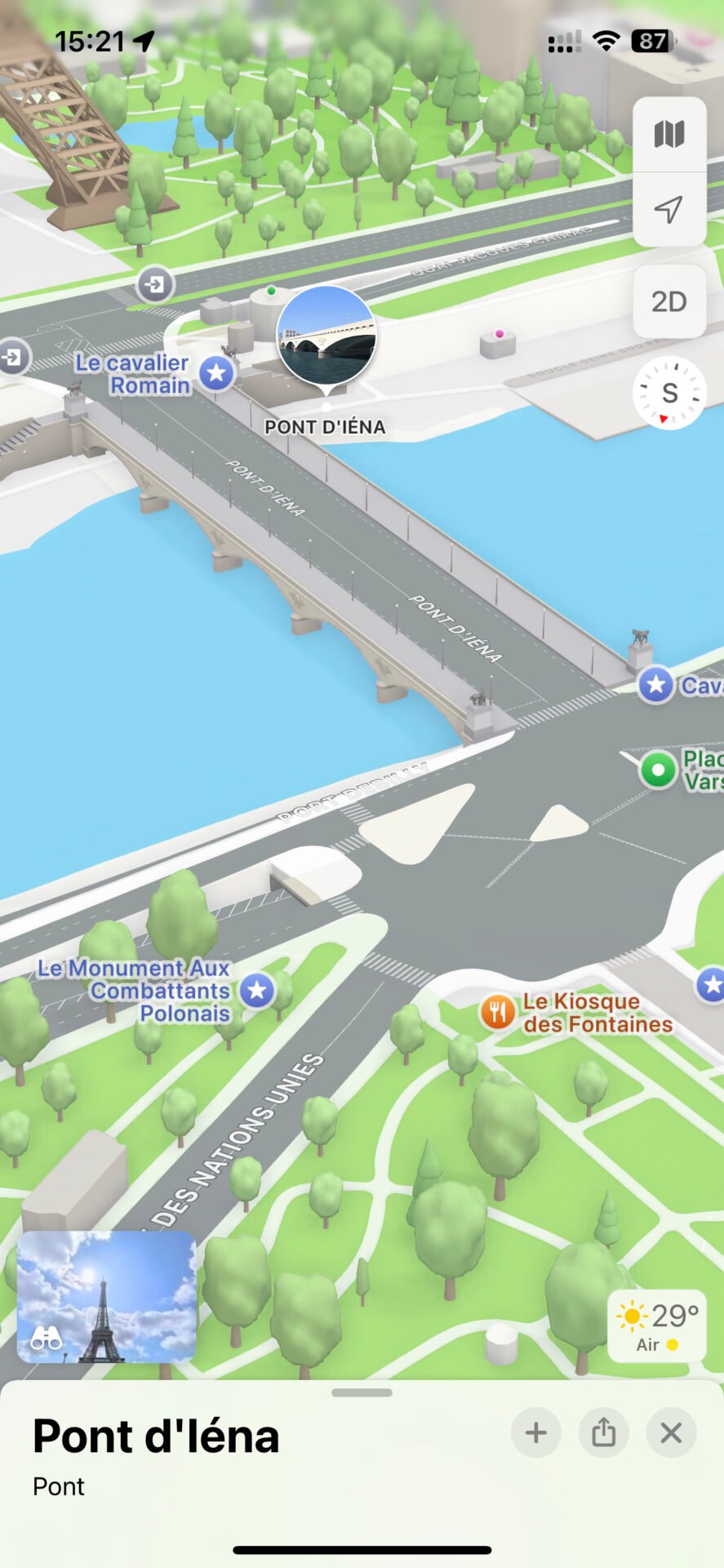This screenshot has height=1568, width=724.
Task: Share the Pont d'Iéna place
Action: [x=604, y=1432]
